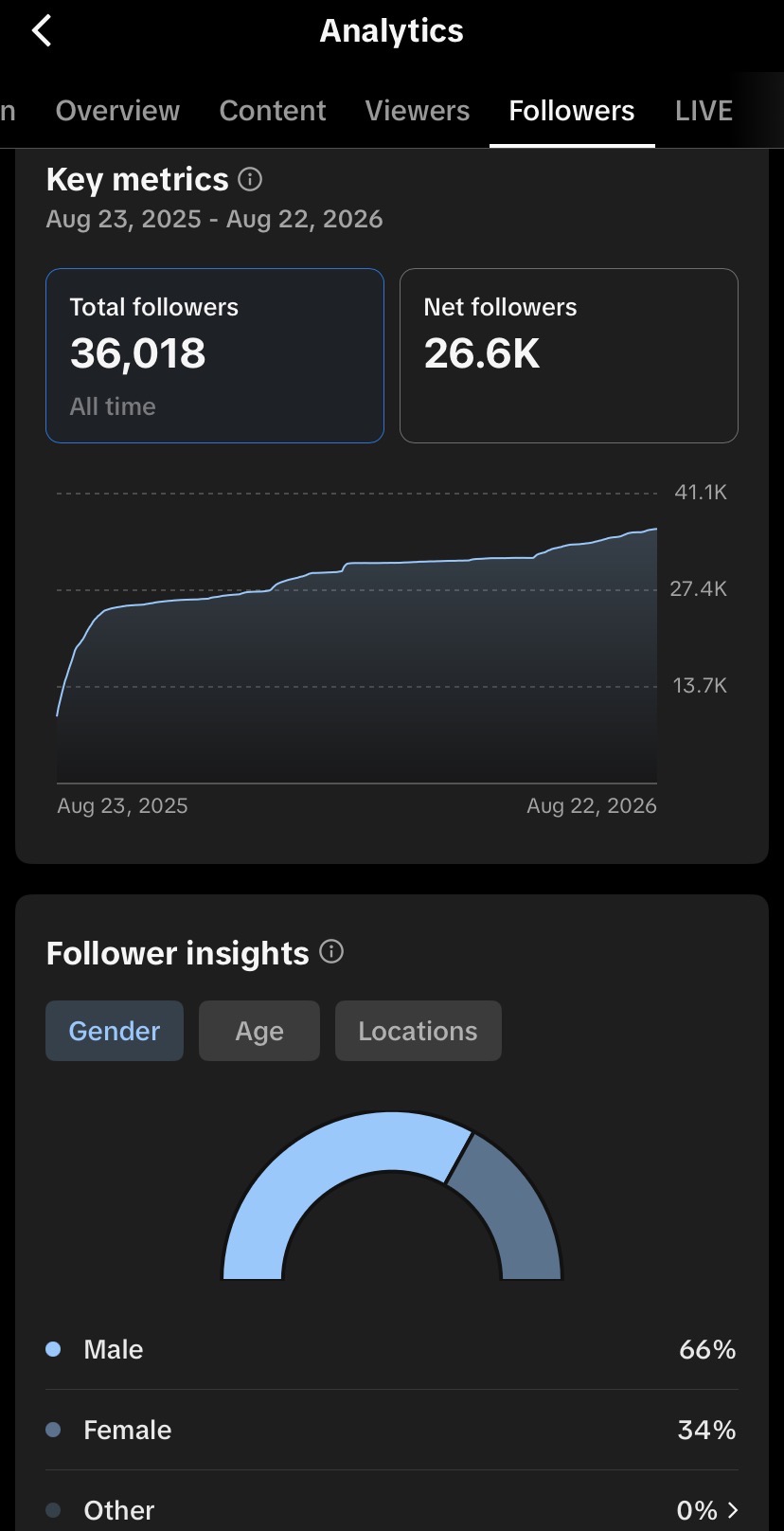
Task: Select the Net followers card
Action: click(569, 355)
